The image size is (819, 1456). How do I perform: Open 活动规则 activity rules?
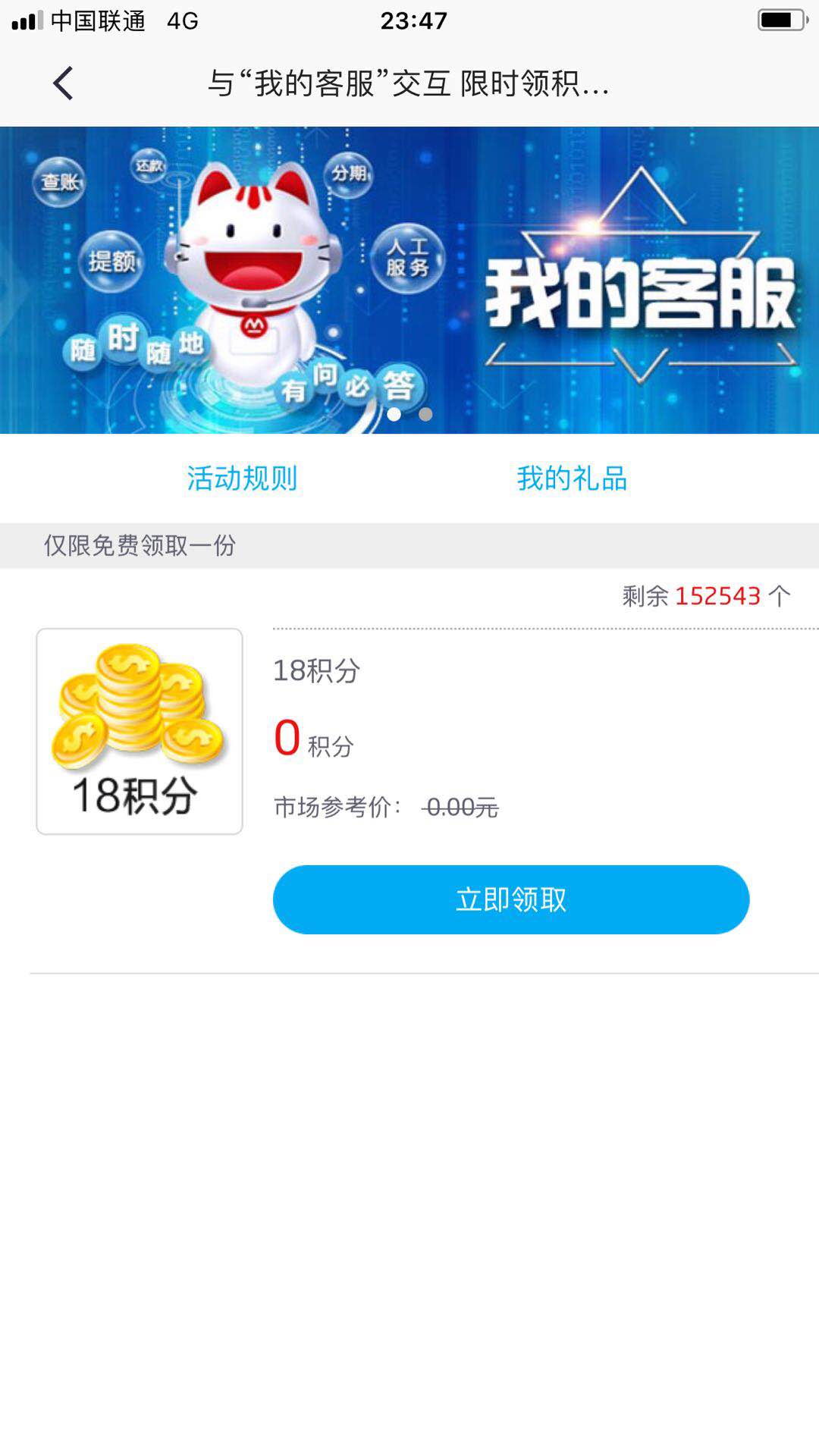tap(242, 479)
